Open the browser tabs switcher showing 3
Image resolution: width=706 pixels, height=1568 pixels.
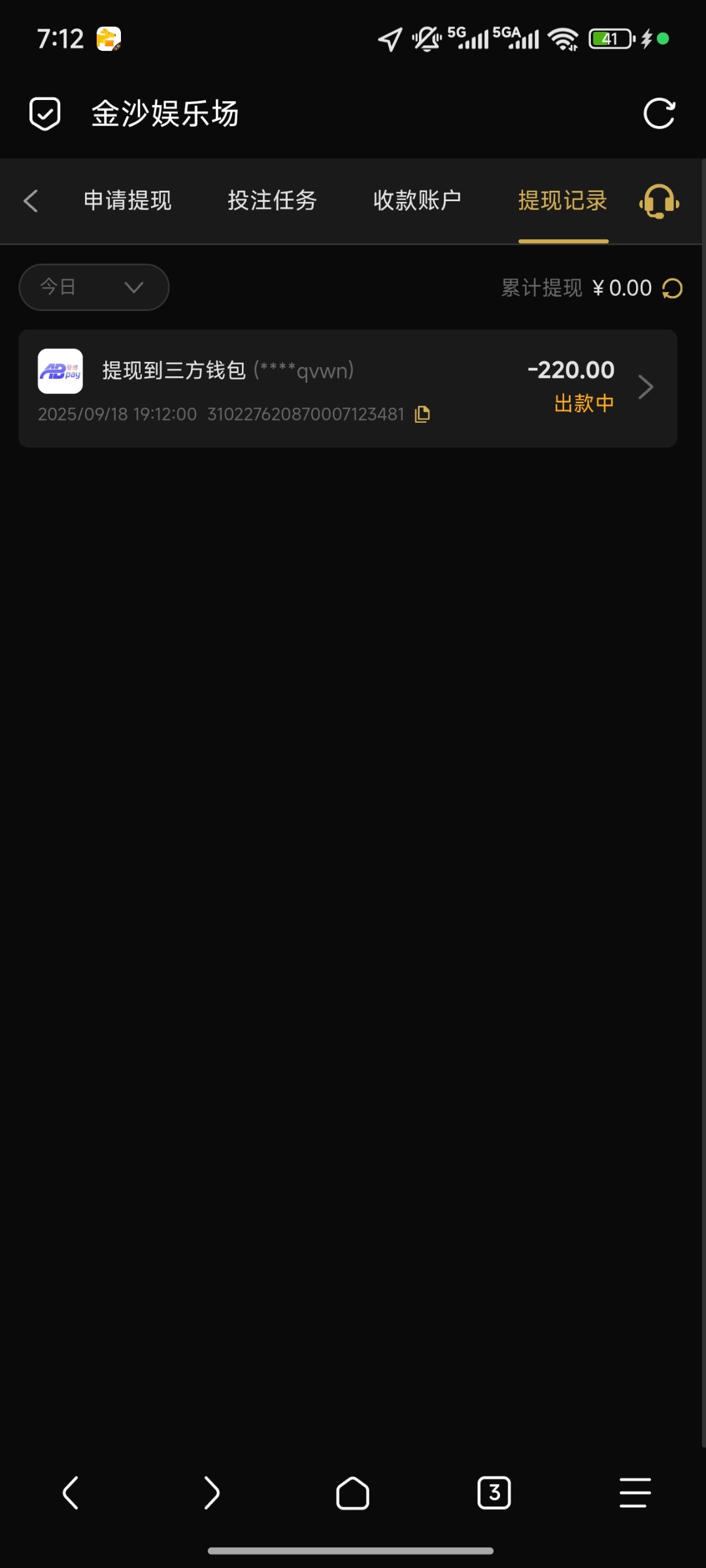click(x=494, y=1493)
